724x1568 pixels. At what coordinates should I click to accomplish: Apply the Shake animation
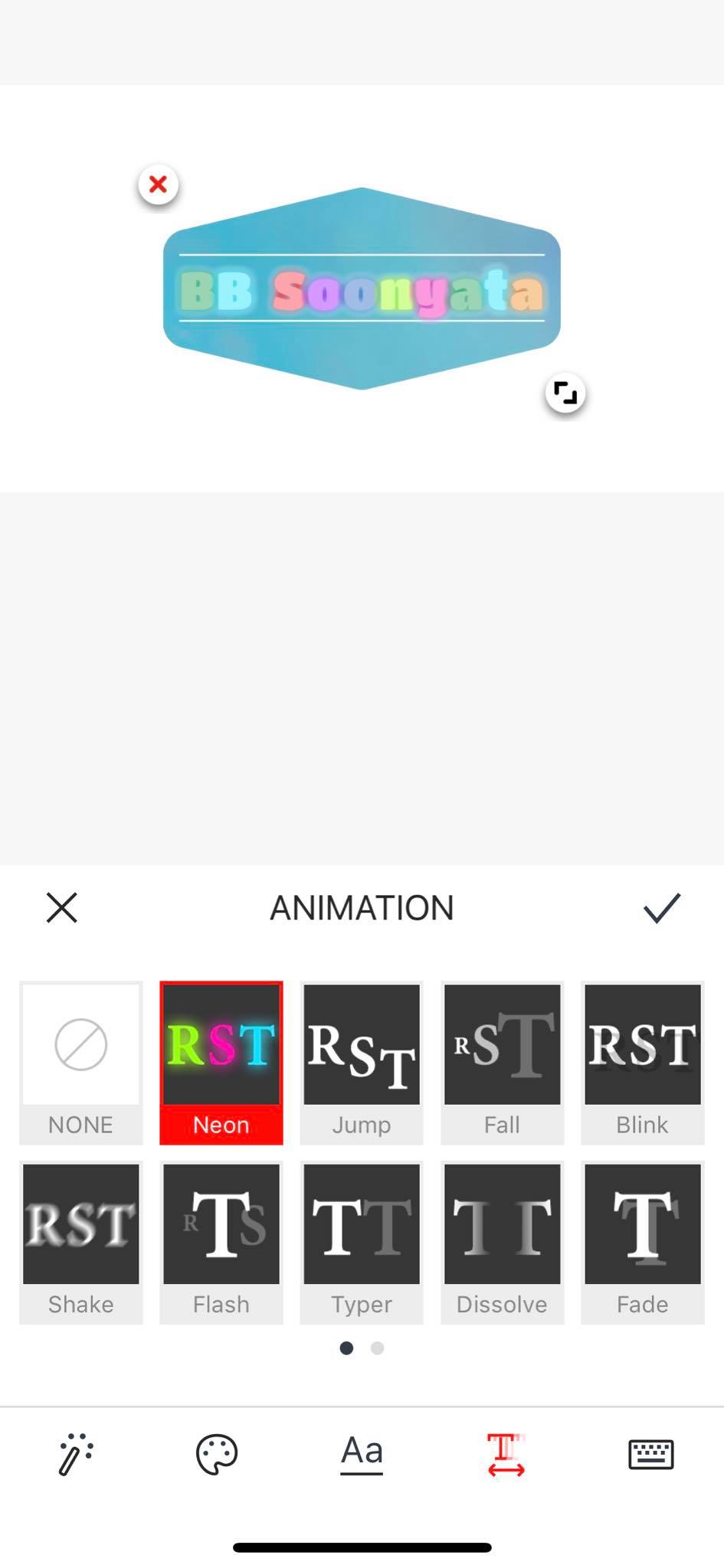[x=81, y=1242]
